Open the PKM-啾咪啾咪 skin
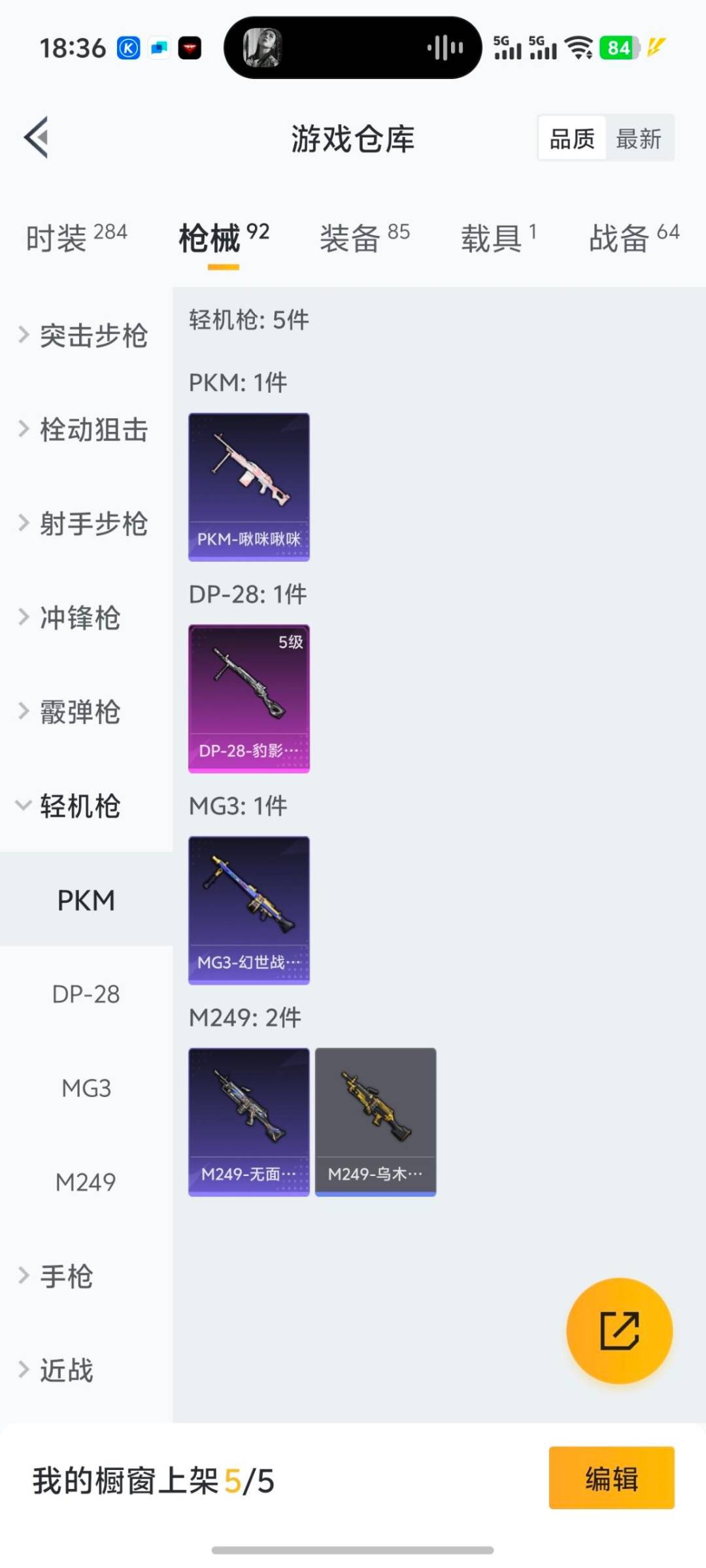 click(x=249, y=487)
